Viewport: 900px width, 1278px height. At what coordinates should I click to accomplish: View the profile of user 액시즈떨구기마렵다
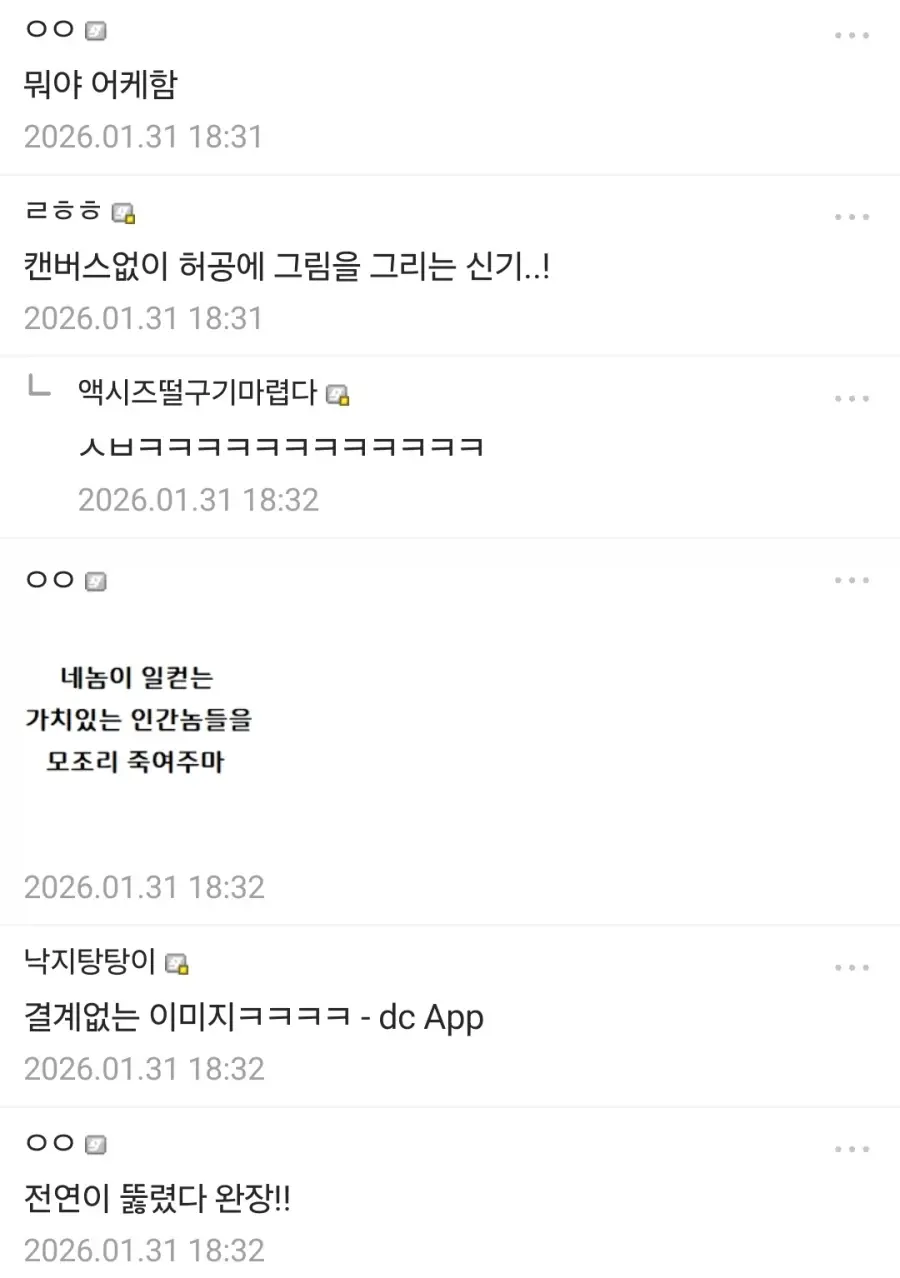pyautogui.click(x=197, y=393)
